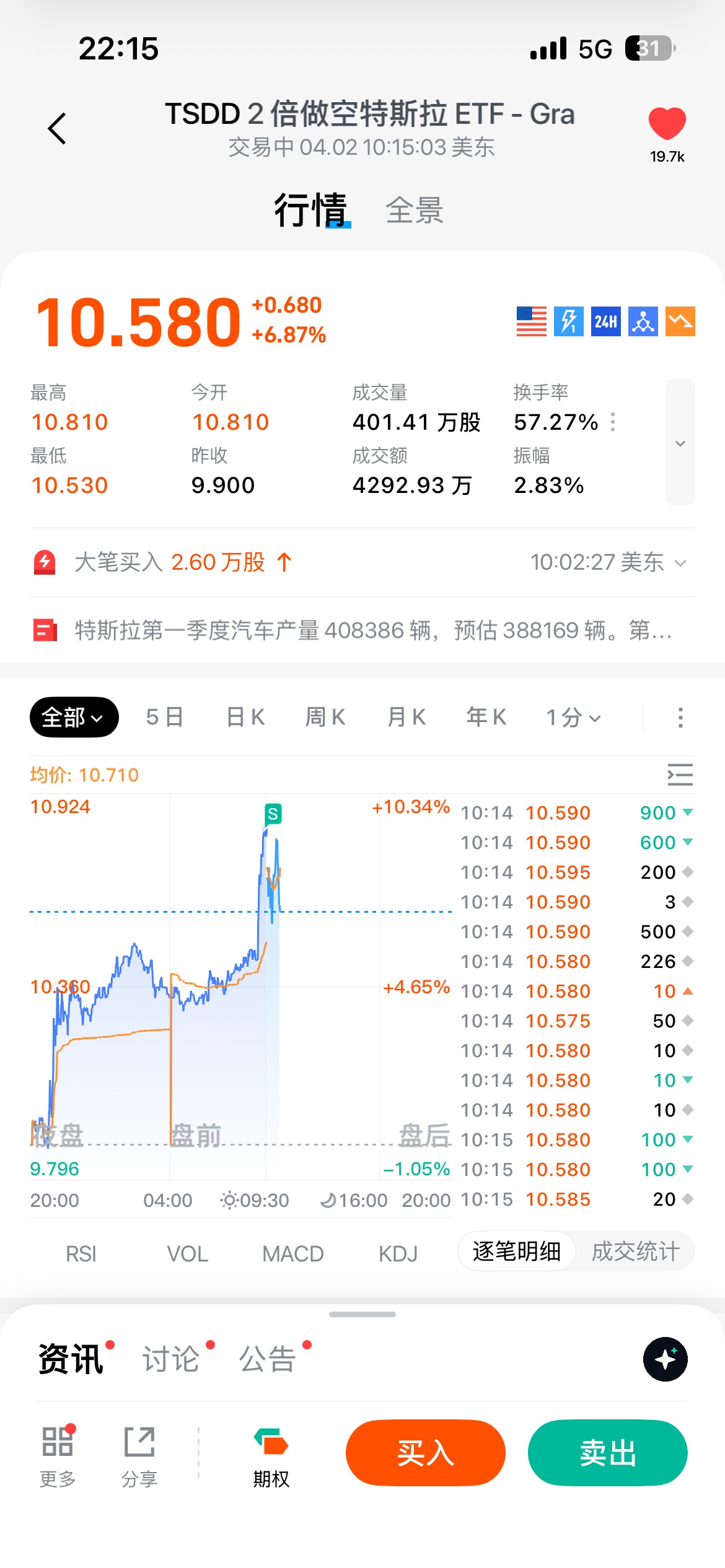The image size is (725, 1568).
Task: Open the 全部 chart range dropdown
Action: click(74, 717)
